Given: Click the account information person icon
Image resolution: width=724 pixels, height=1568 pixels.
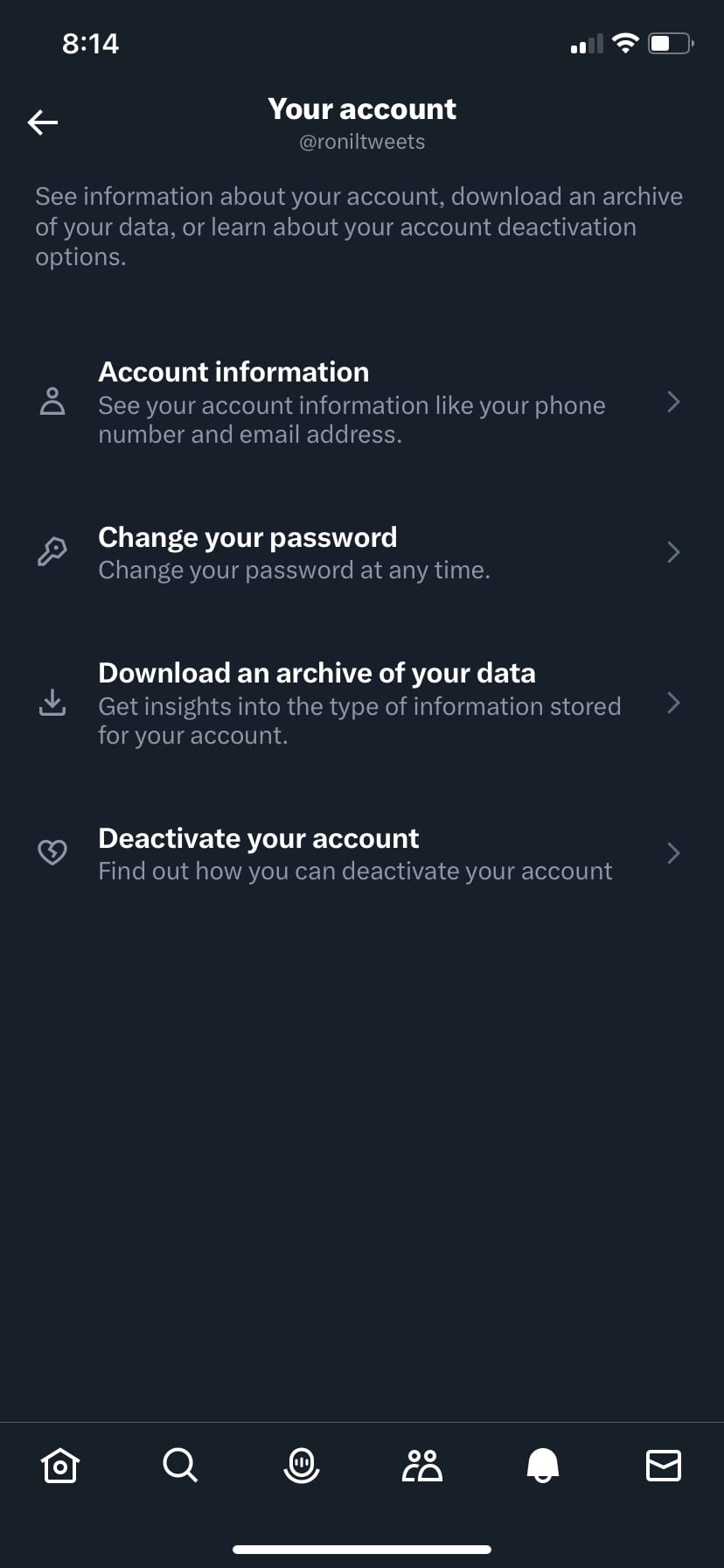Looking at the screenshot, I should point(52,402).
